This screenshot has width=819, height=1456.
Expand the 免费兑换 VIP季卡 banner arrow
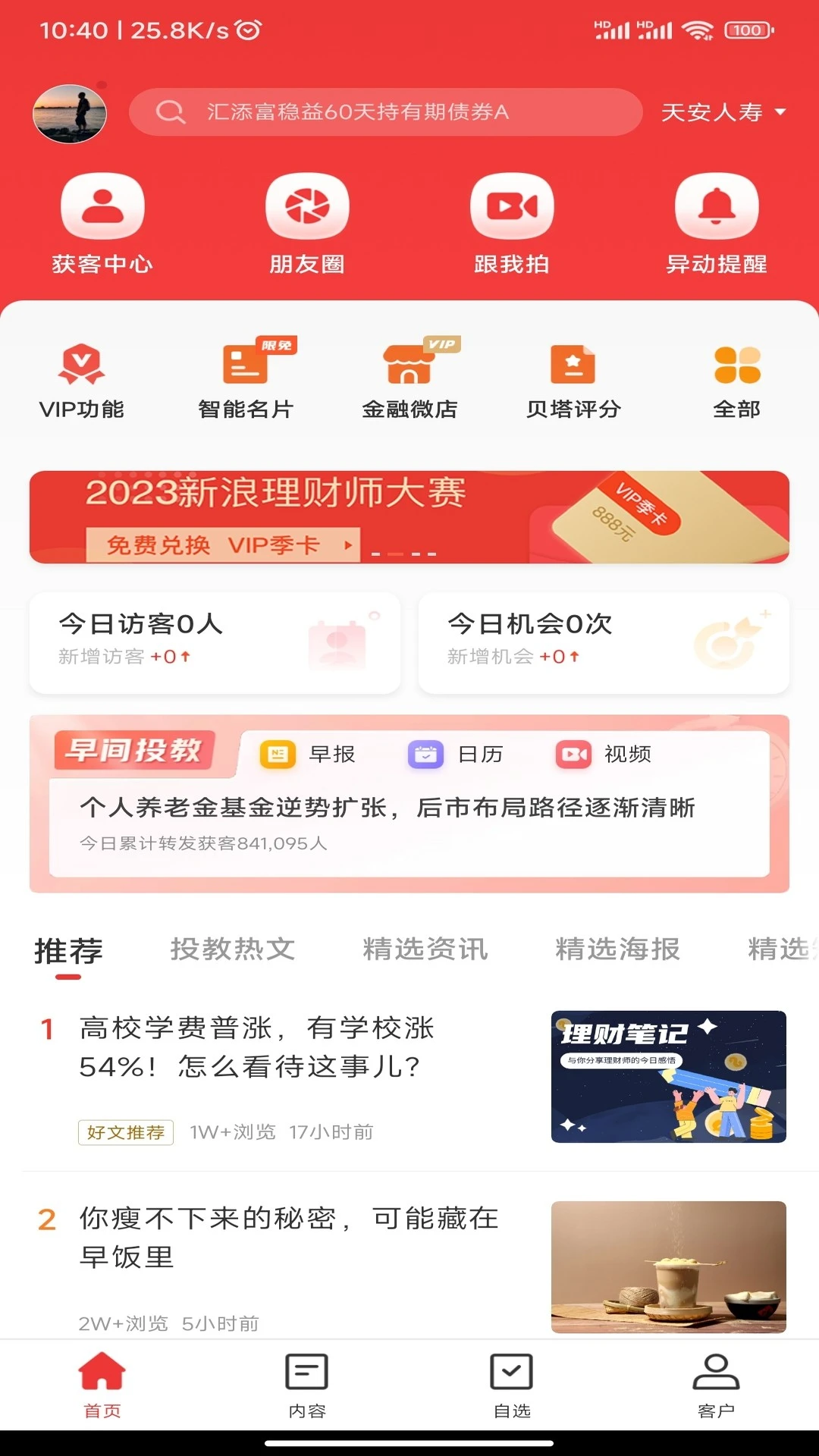pyautogui.click(x=348, y=544)
